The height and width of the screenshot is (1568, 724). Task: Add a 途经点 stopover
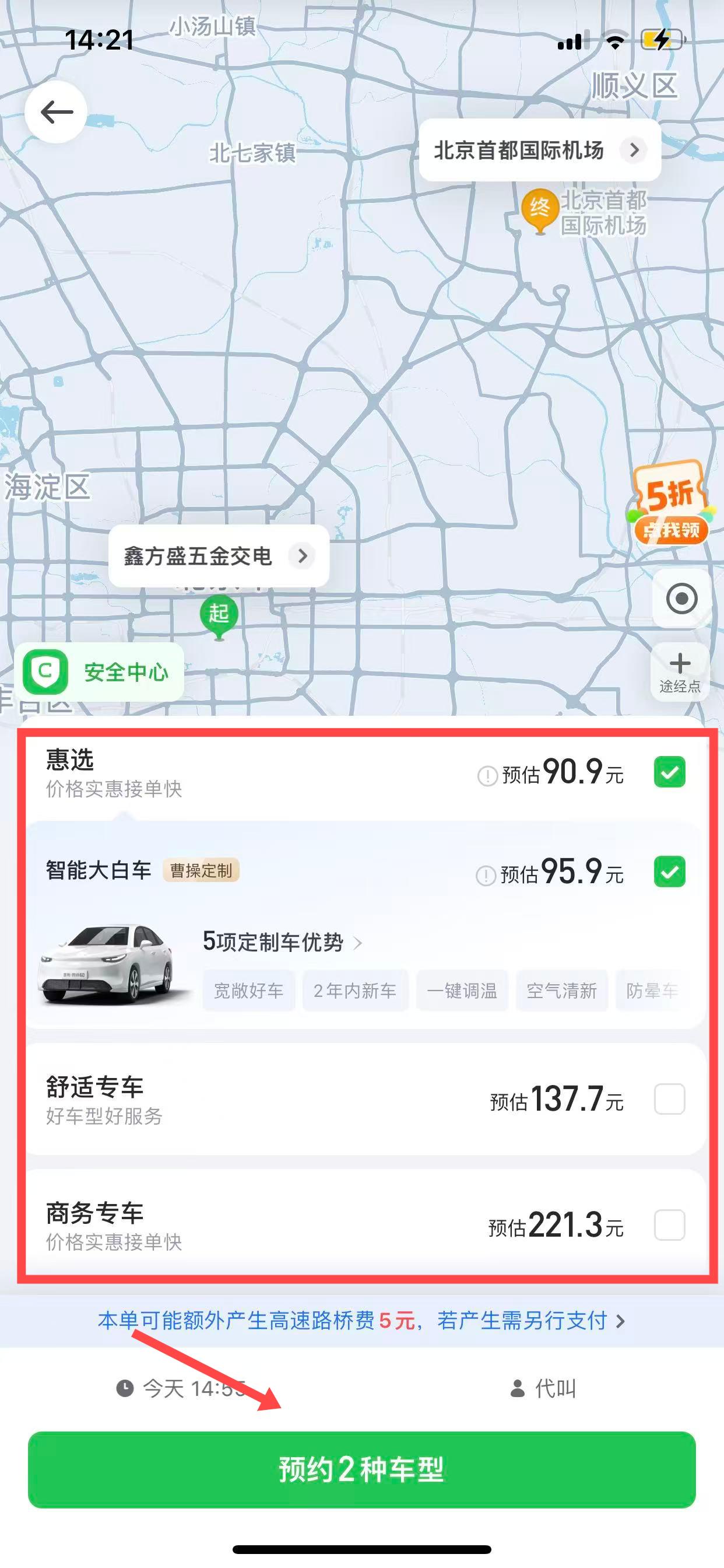pos(680,672)
